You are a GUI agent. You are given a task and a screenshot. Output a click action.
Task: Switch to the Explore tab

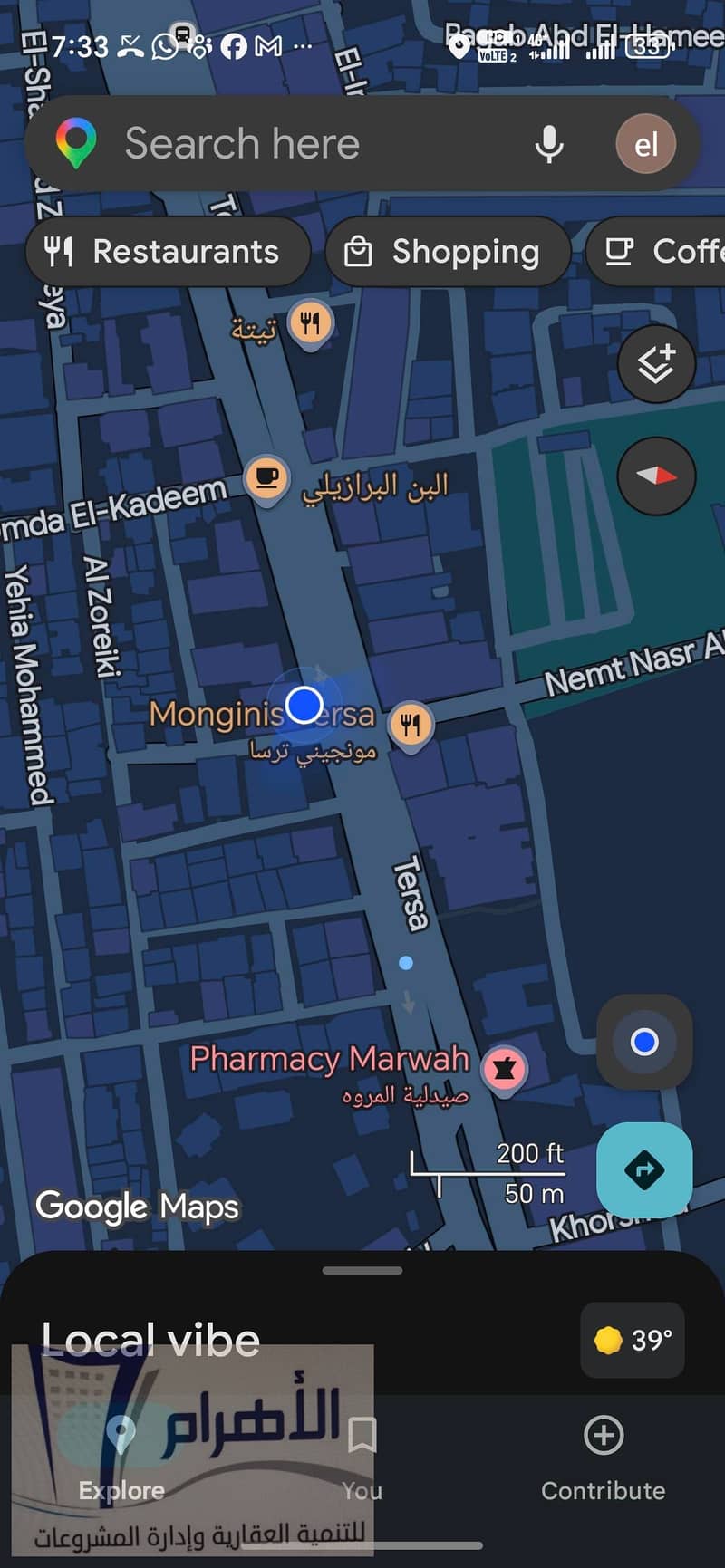click(x=121, y=1457)
